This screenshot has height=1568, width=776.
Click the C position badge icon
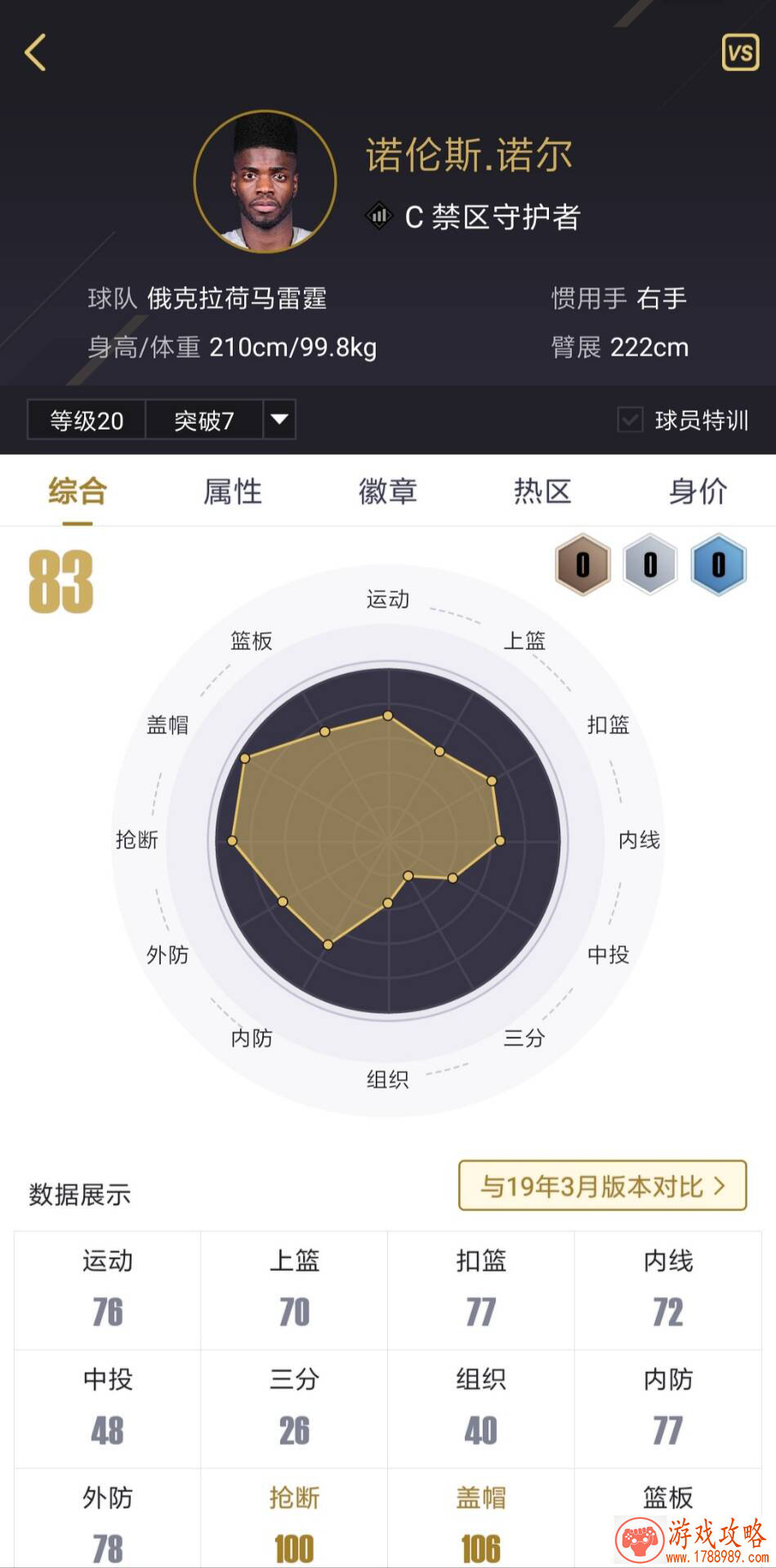point(378,216)
